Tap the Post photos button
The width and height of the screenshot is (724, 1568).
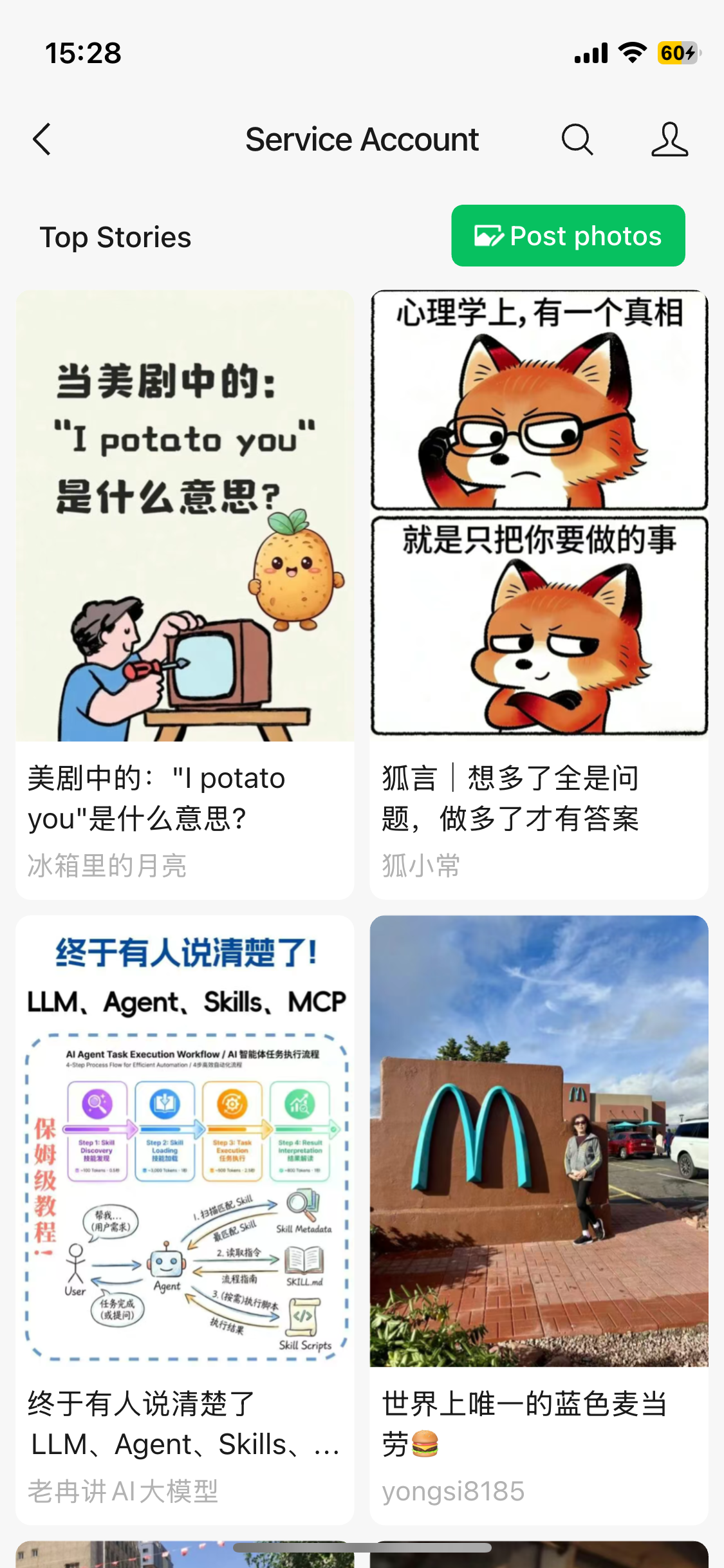(568, 236)
